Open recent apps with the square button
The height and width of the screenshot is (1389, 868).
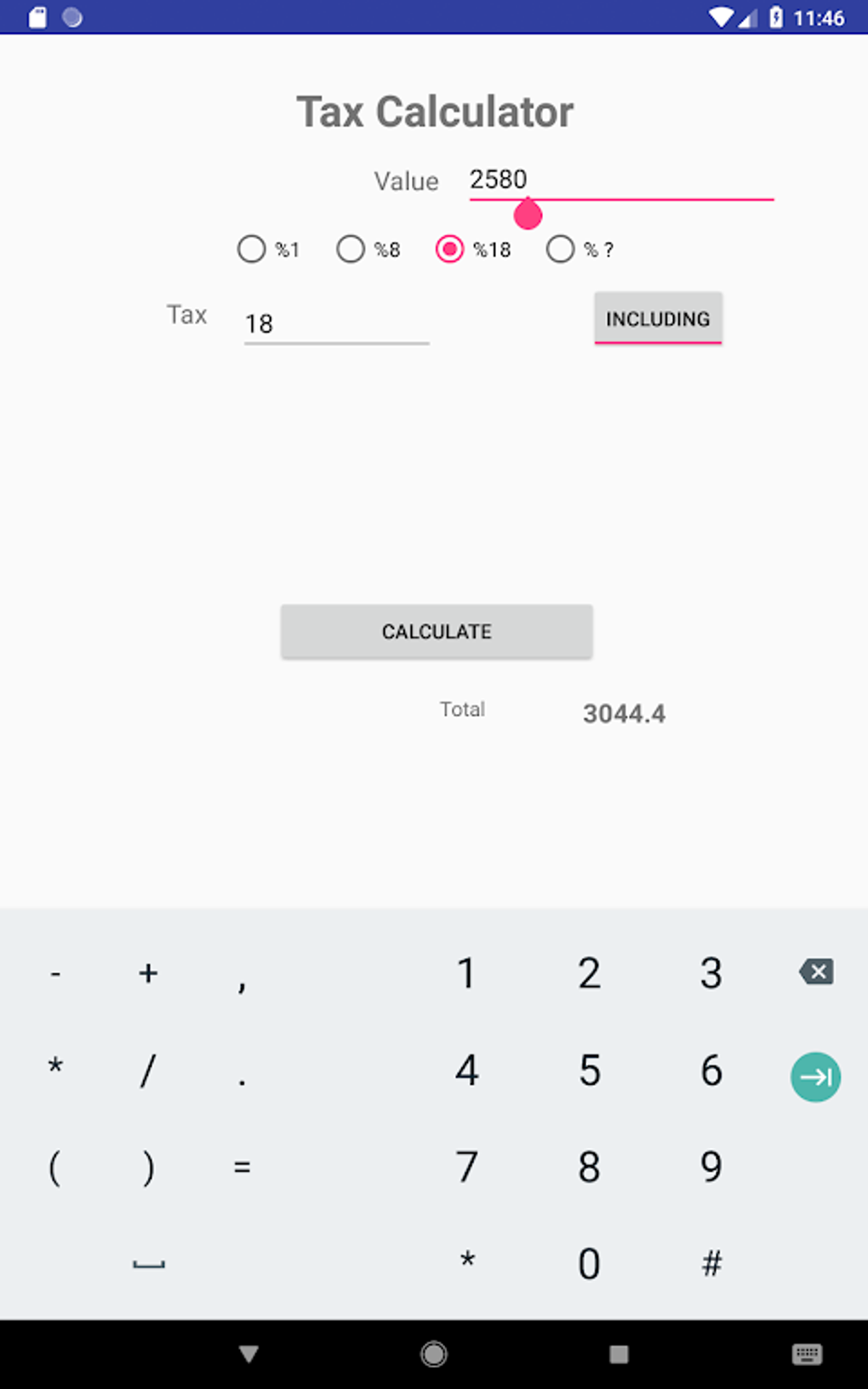pos(620,1353)
